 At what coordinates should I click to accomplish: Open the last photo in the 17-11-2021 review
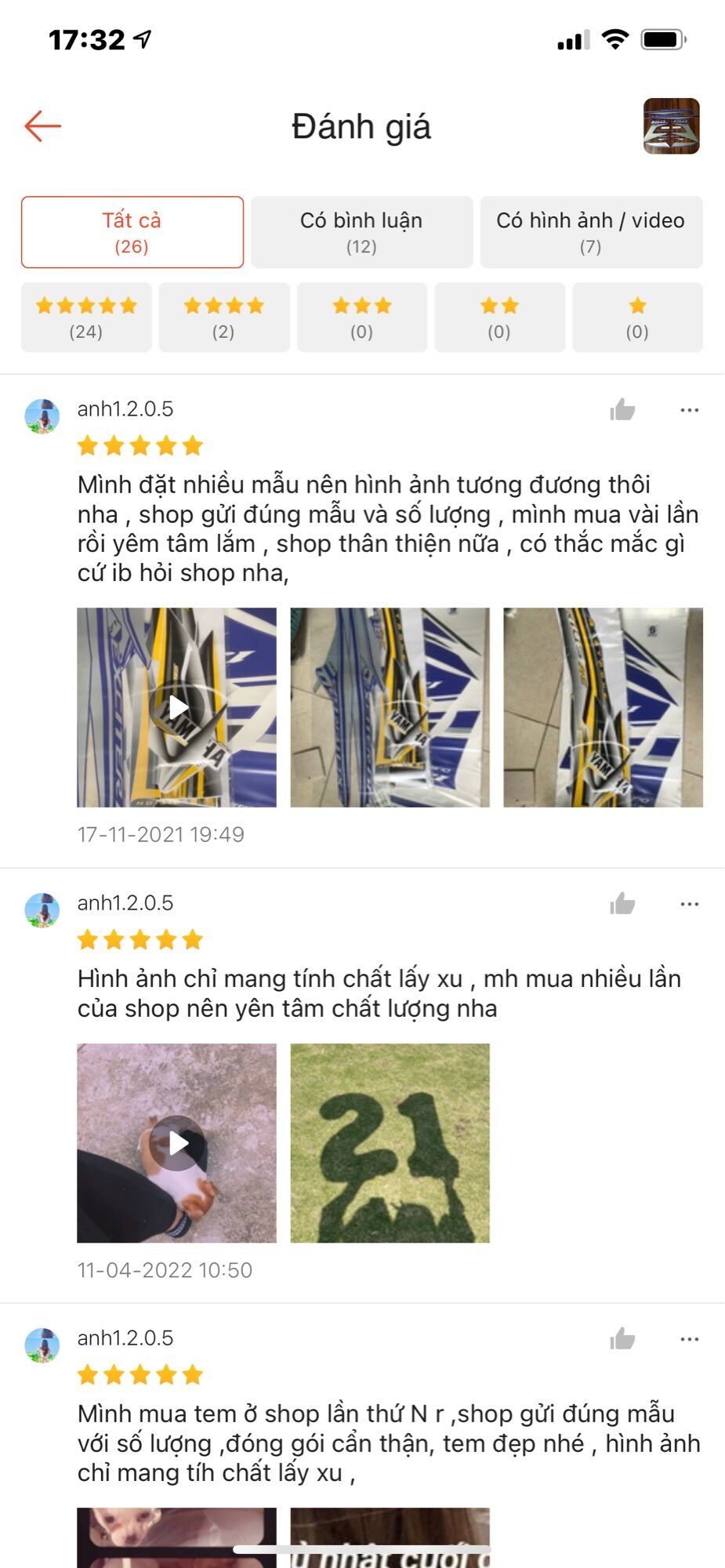tap(603, 707)
